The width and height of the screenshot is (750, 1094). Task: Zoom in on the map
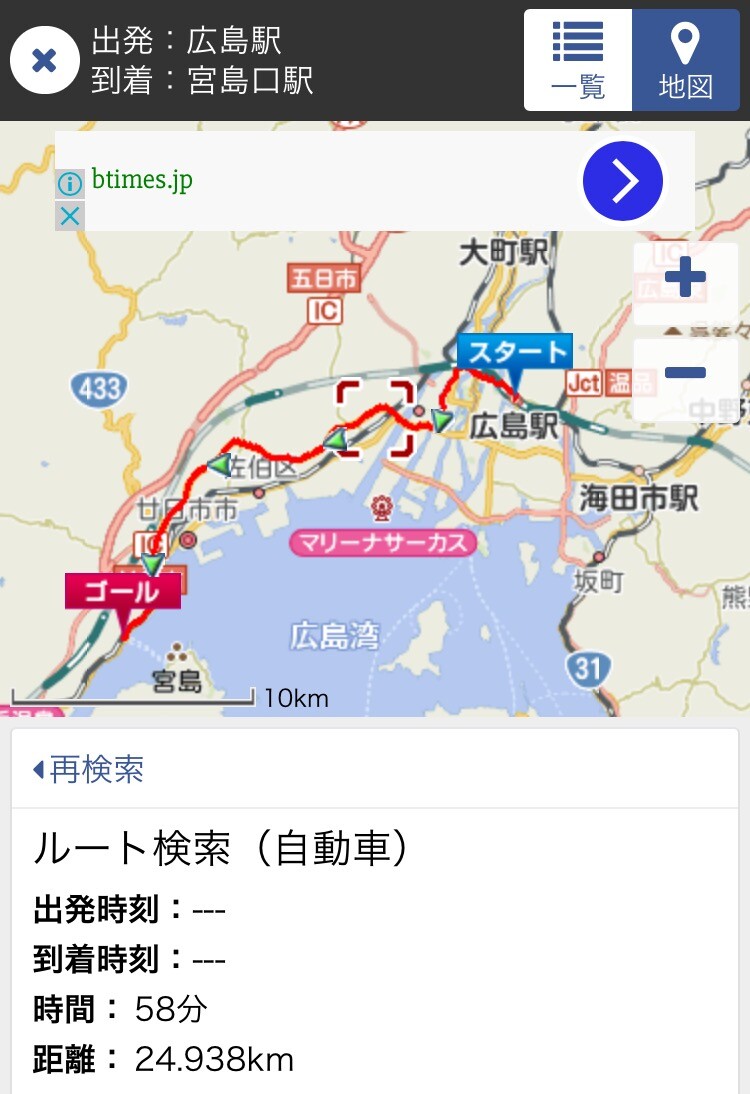point(685,278)
